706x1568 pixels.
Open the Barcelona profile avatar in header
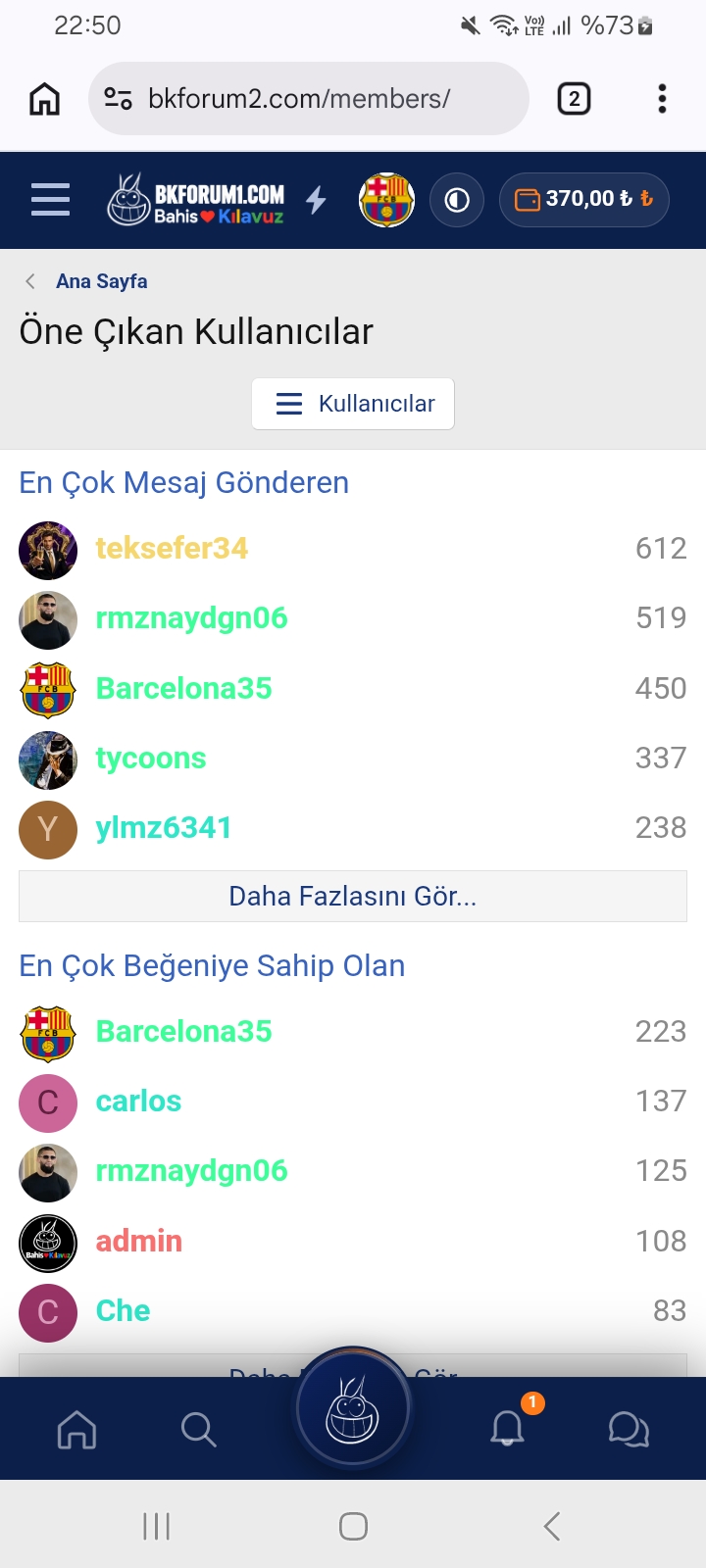point(387,200)
